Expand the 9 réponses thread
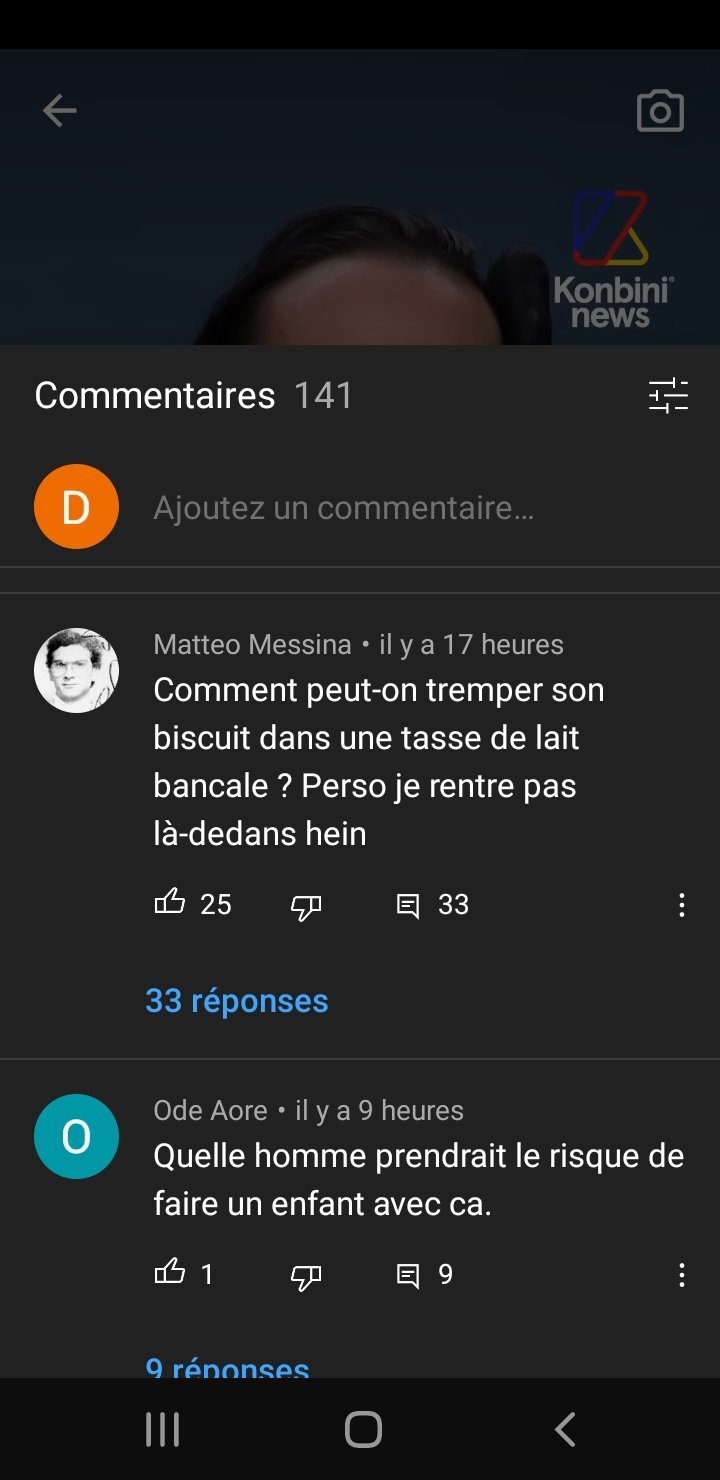The image size is (720, 1480). pos(228,1366)
